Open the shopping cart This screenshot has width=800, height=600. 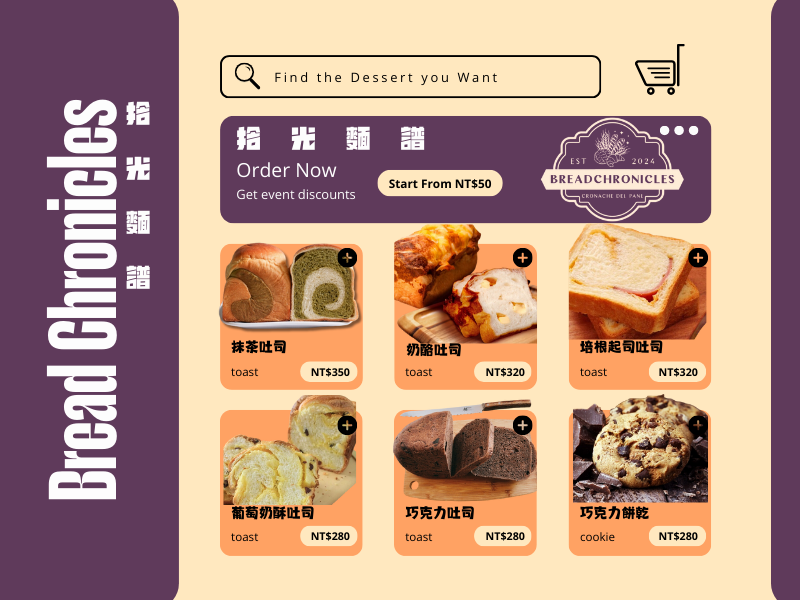pyautogui.click(x=659, y=72)
